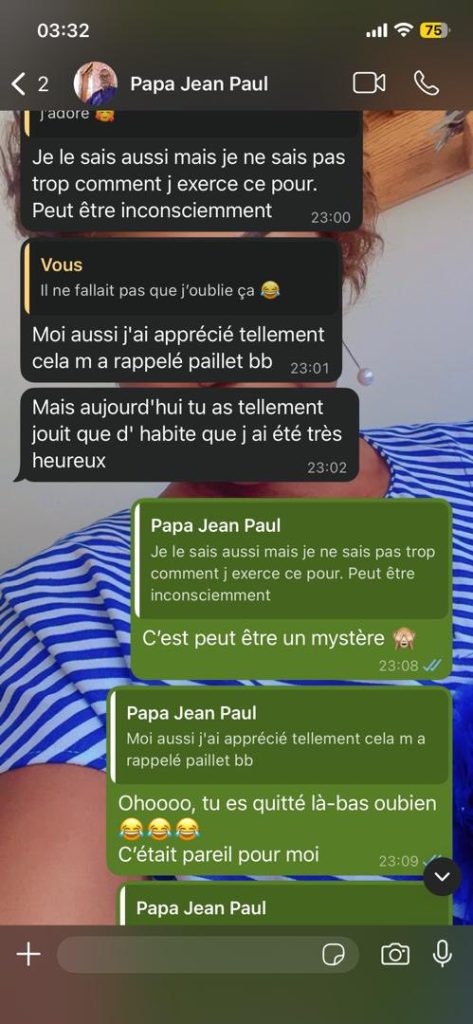Go back to the chat list
Screen dimensions: 473x1024
click(x=30, y=84)
